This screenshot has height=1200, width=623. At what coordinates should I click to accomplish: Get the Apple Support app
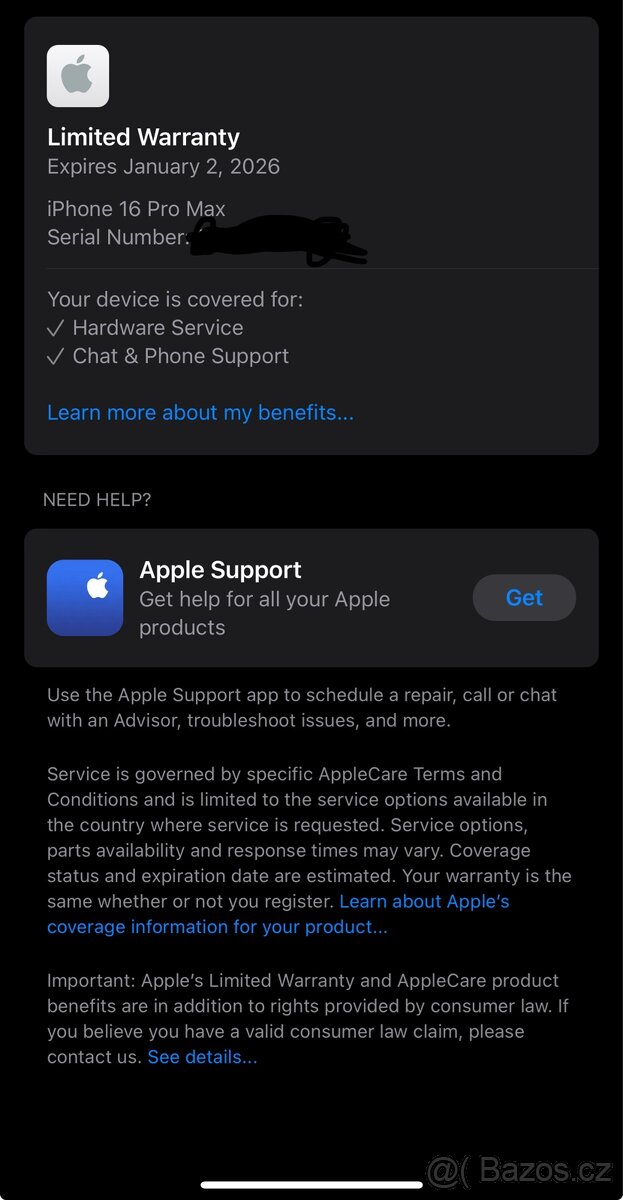coord(524,598)
